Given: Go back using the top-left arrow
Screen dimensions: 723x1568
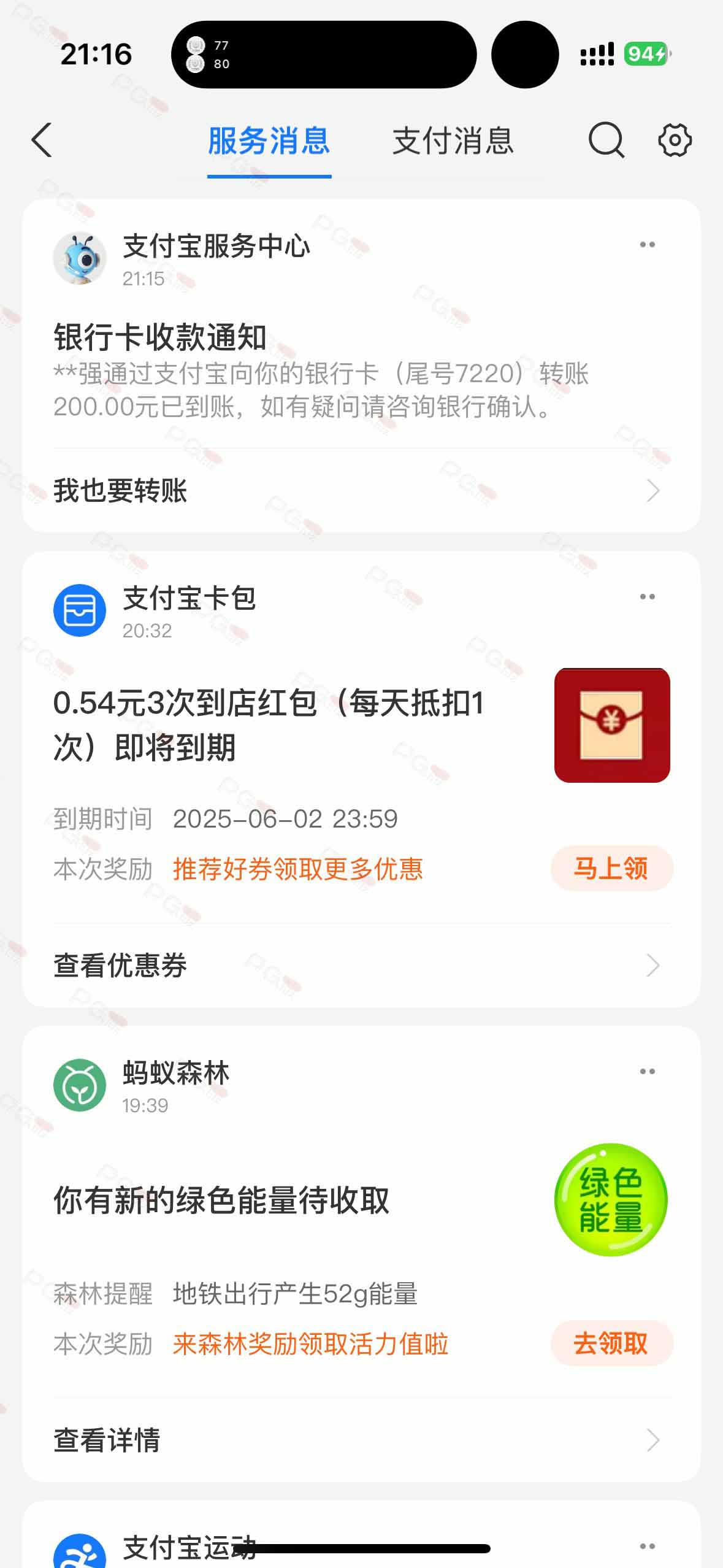Looking at the screenshot, I should (42, 140).
